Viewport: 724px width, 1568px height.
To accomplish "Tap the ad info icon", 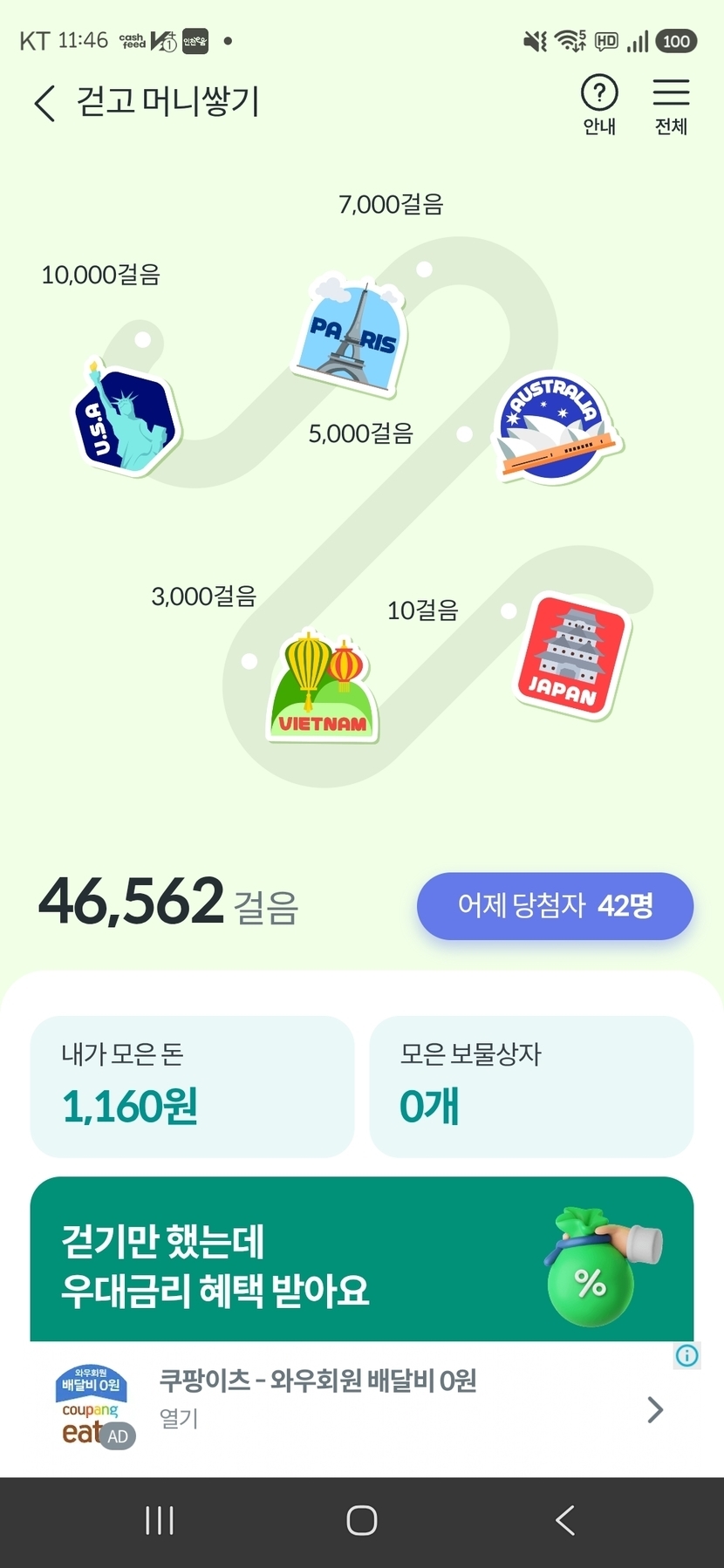I will click(x=687, y=1355).
